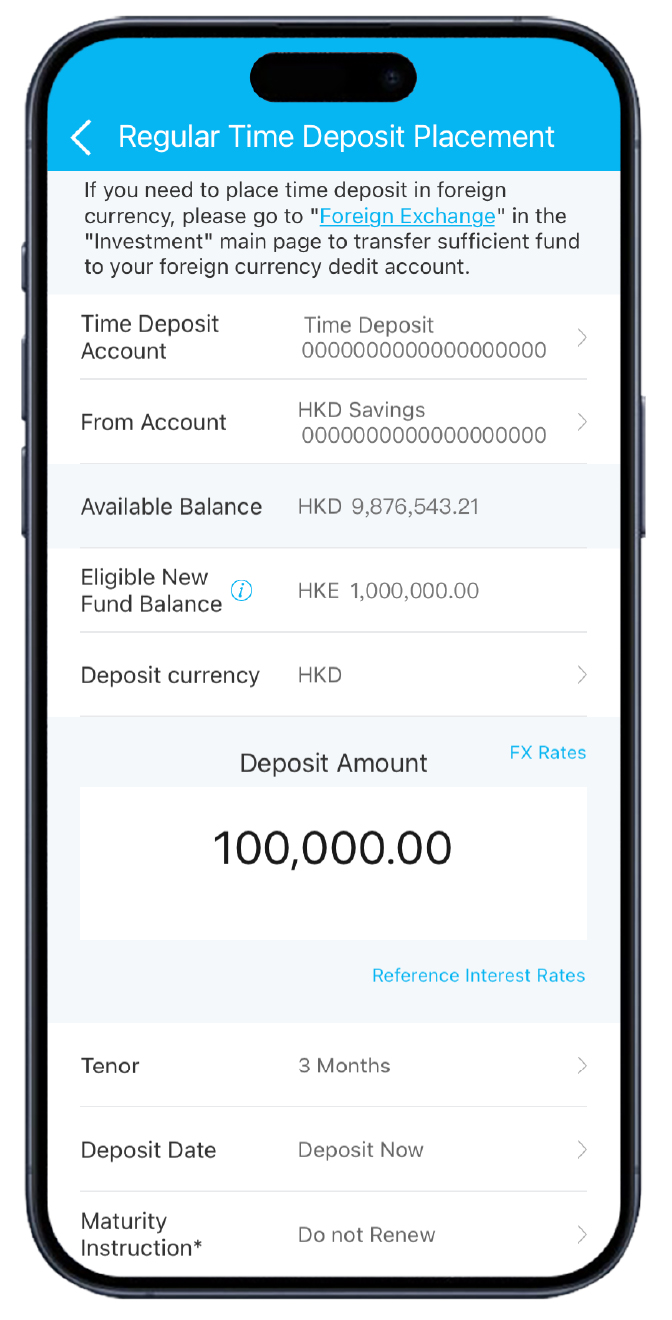
Task: View FX Rates
Action: tap(547, 752)
